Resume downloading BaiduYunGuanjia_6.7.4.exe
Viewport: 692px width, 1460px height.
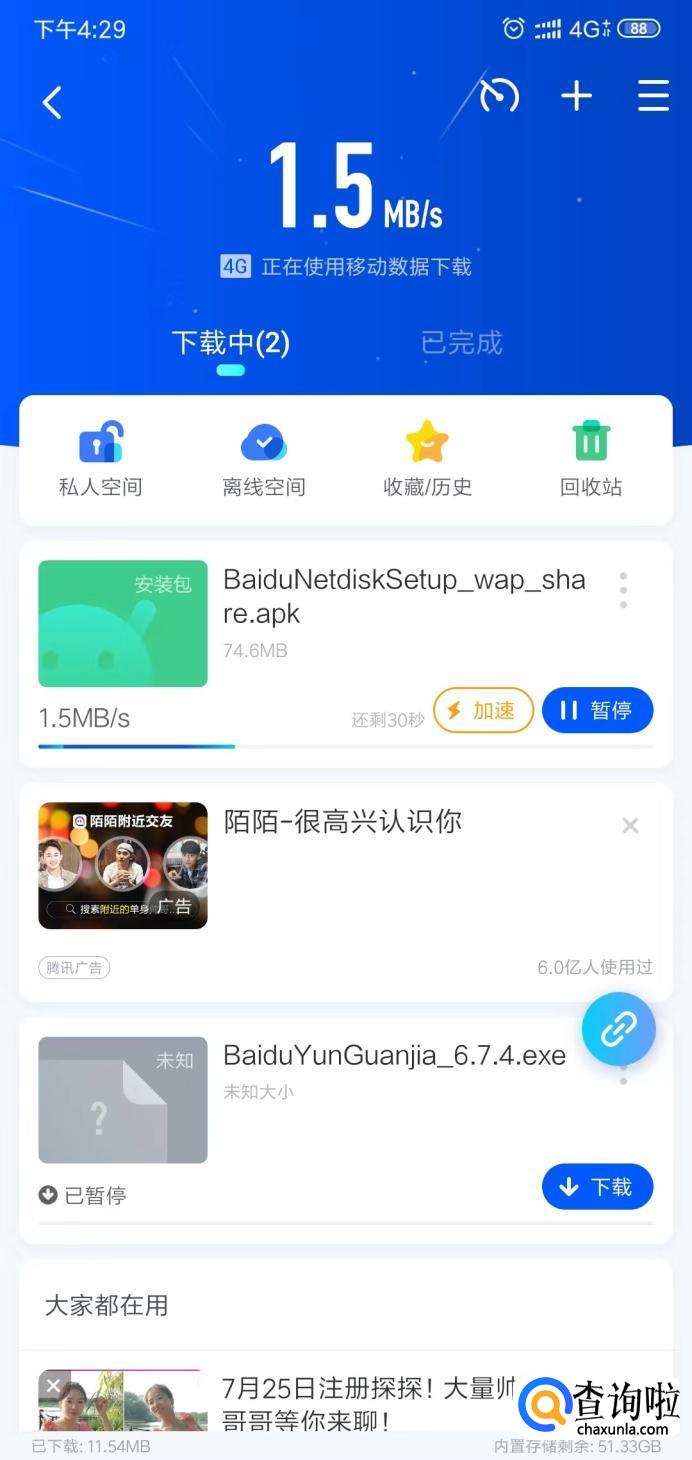coord(597,1187)
